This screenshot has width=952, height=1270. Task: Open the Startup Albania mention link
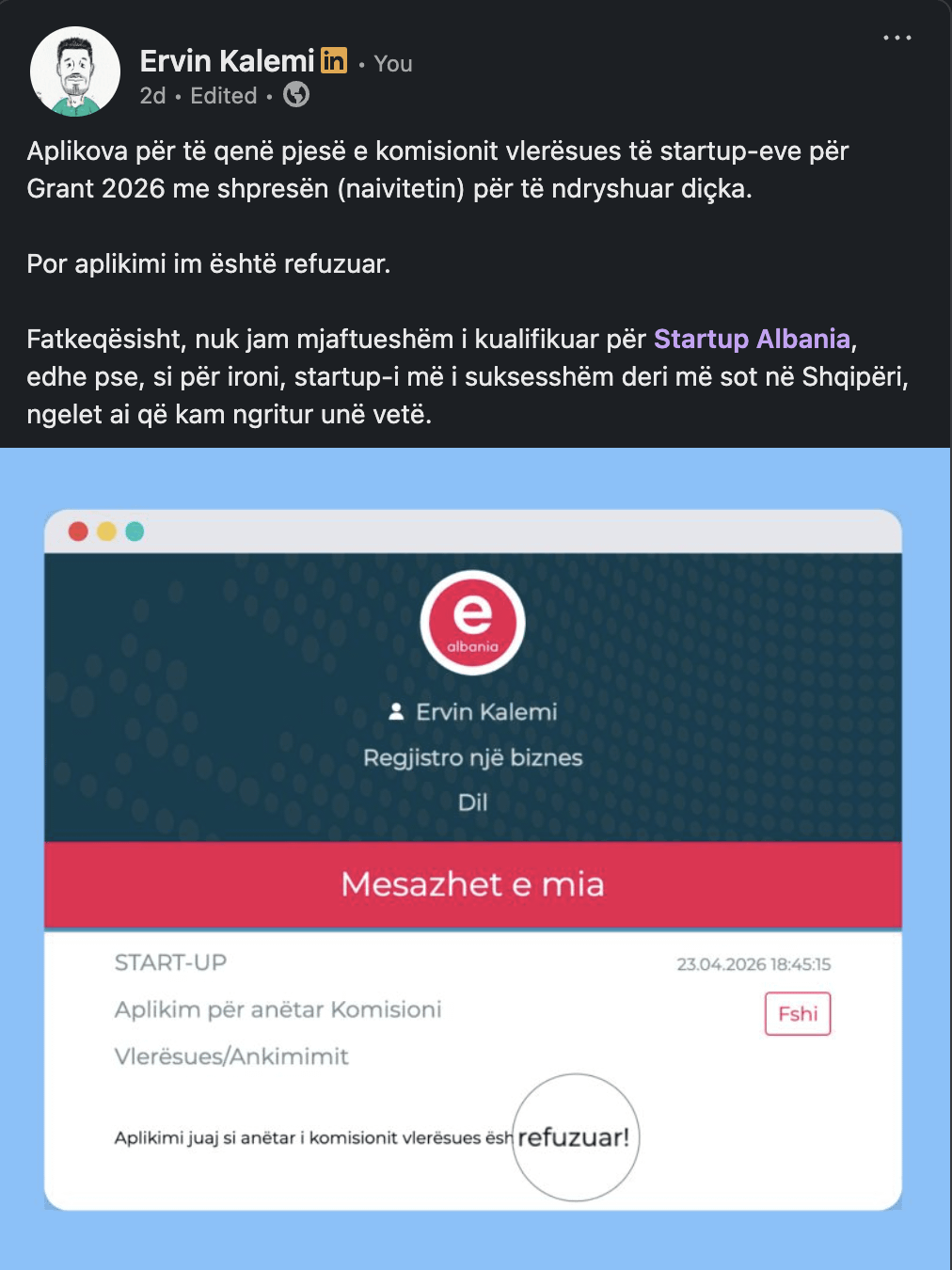point(752,339)
